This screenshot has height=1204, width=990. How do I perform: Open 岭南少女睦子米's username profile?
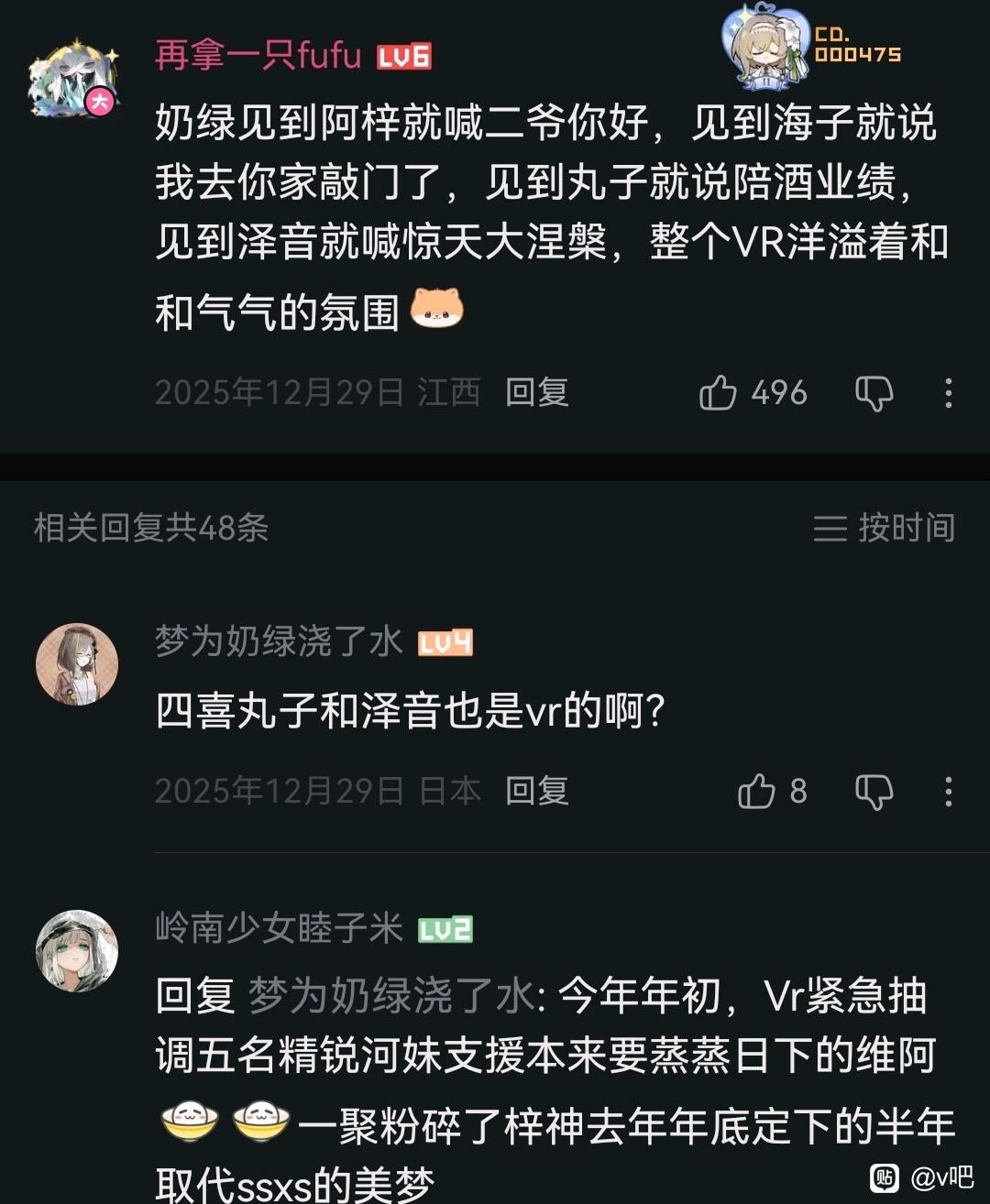[x=279, y=928]
